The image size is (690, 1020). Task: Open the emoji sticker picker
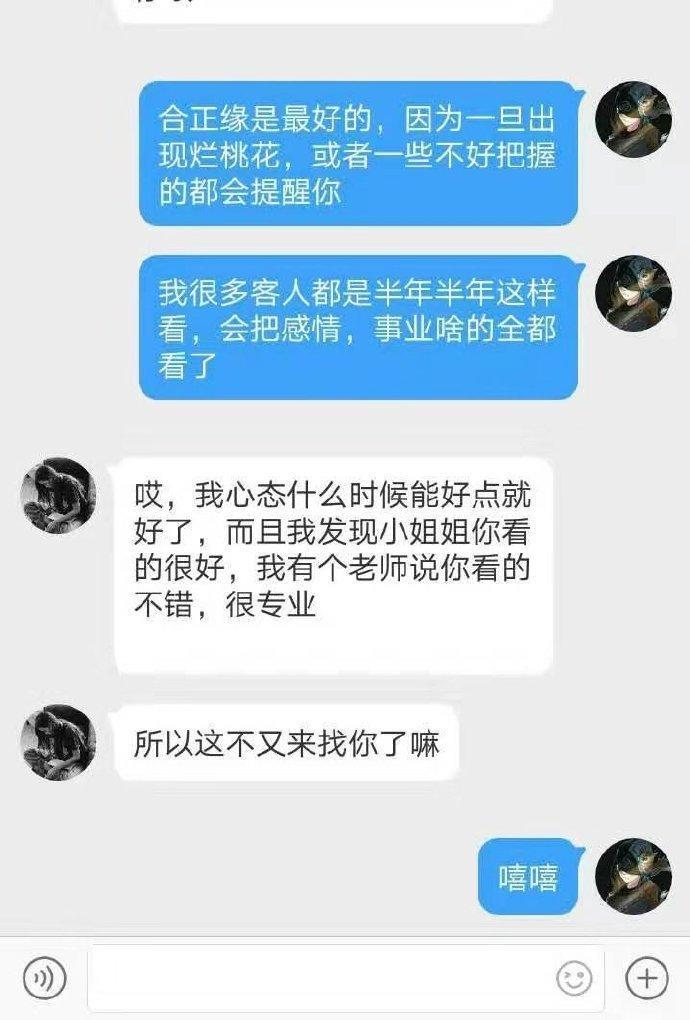574,978
